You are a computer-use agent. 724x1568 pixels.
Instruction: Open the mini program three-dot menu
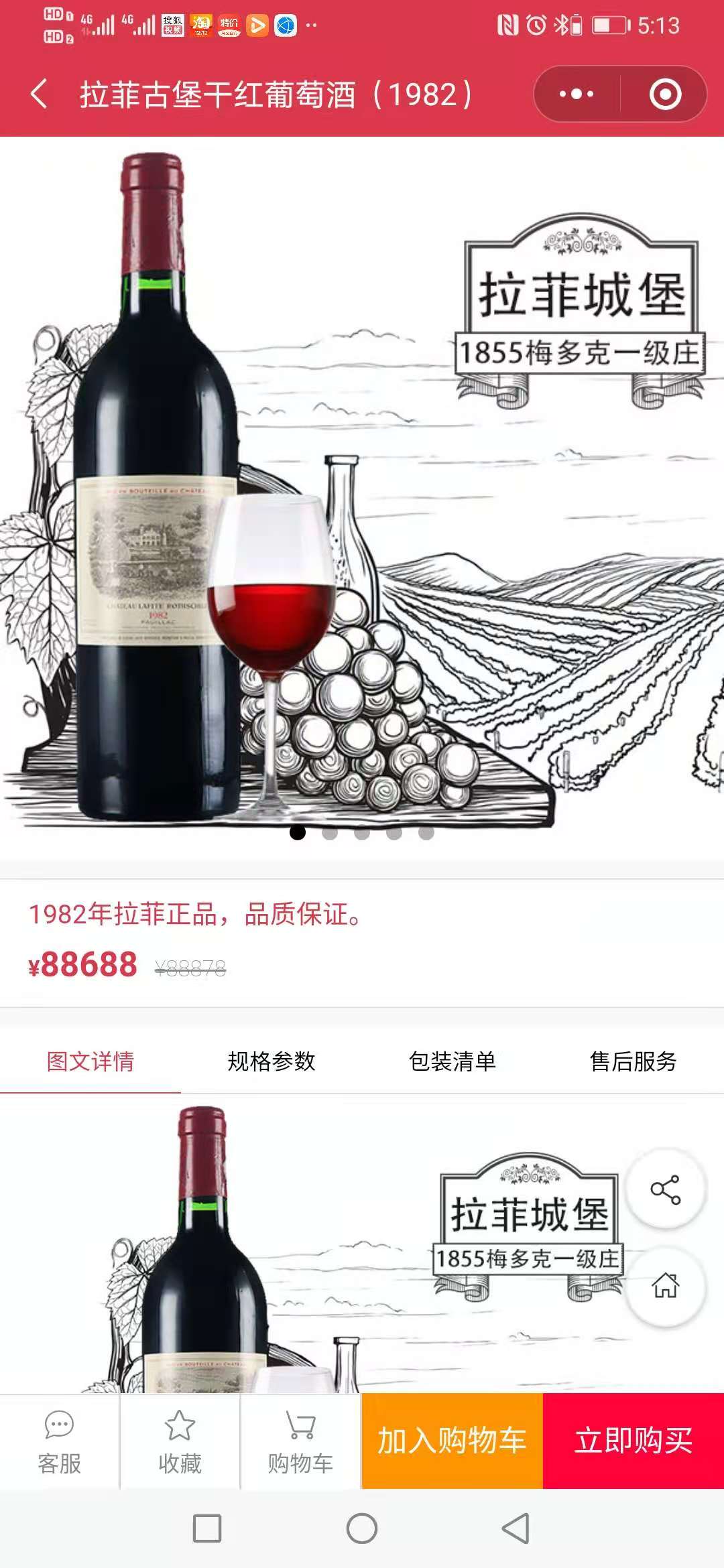coord(577,94)
